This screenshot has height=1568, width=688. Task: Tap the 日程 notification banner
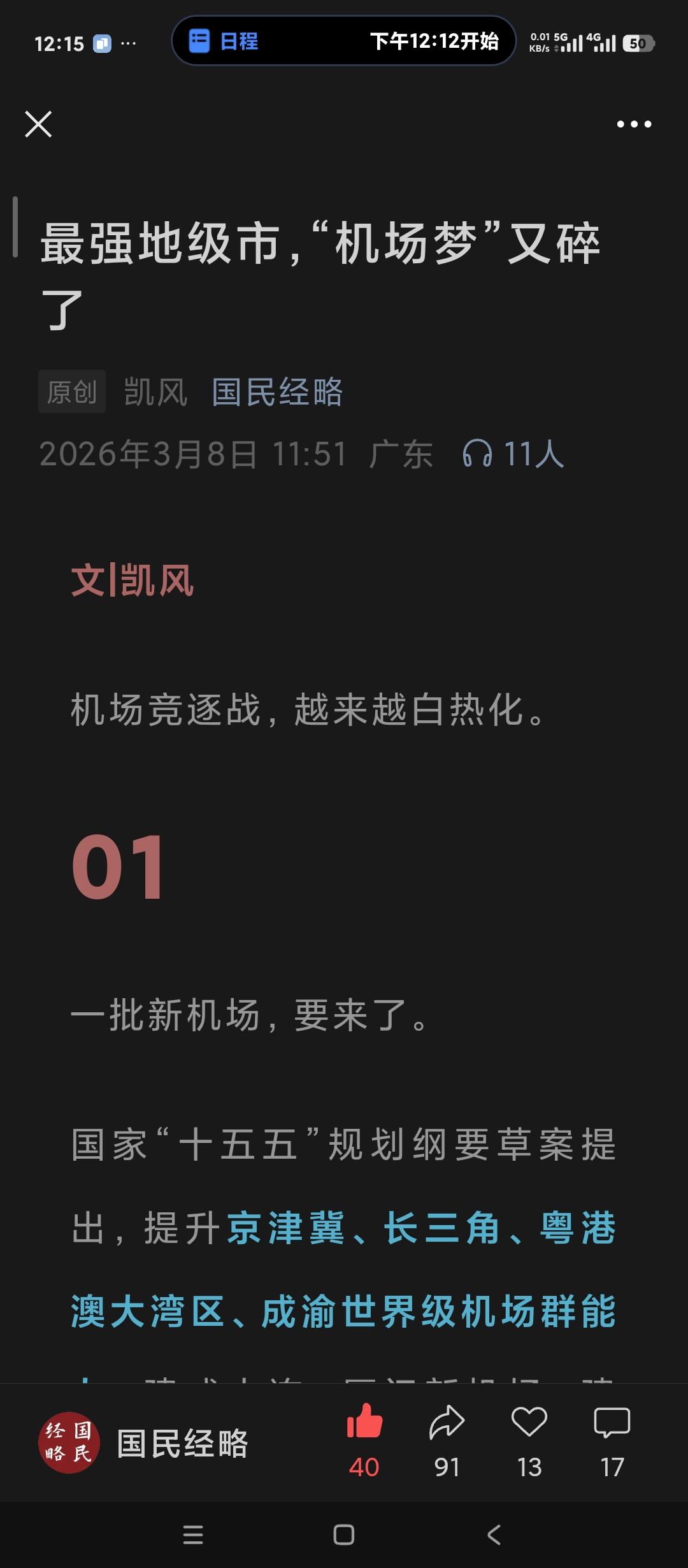coord(344,40)
